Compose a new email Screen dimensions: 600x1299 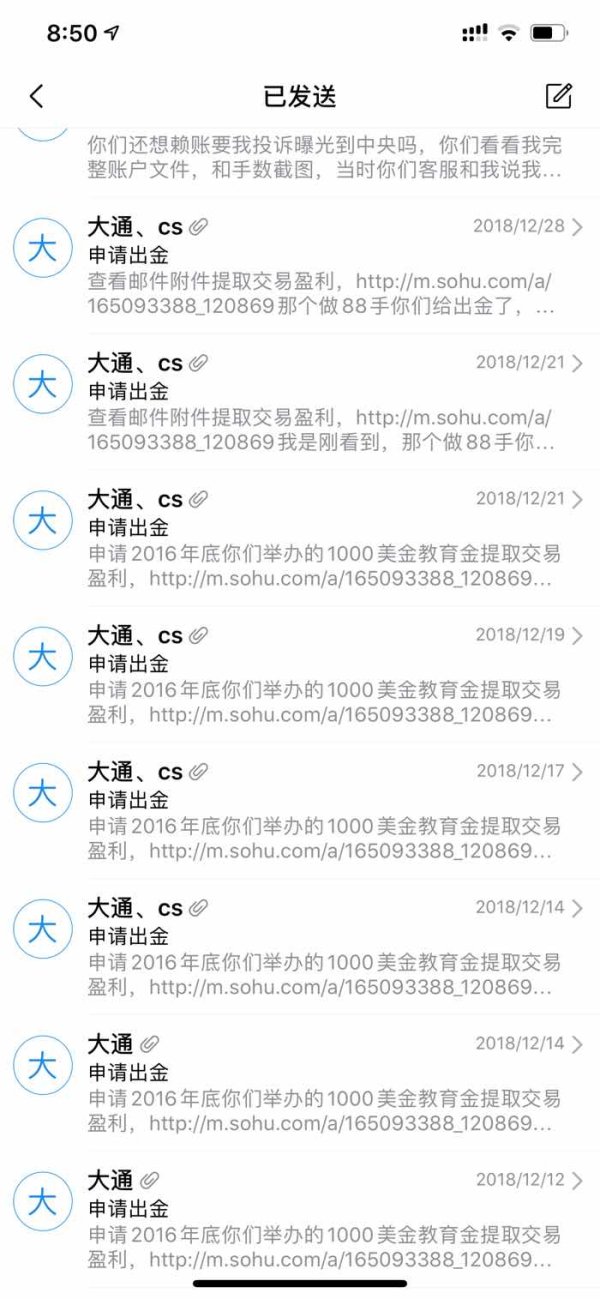tap(559, 96)
